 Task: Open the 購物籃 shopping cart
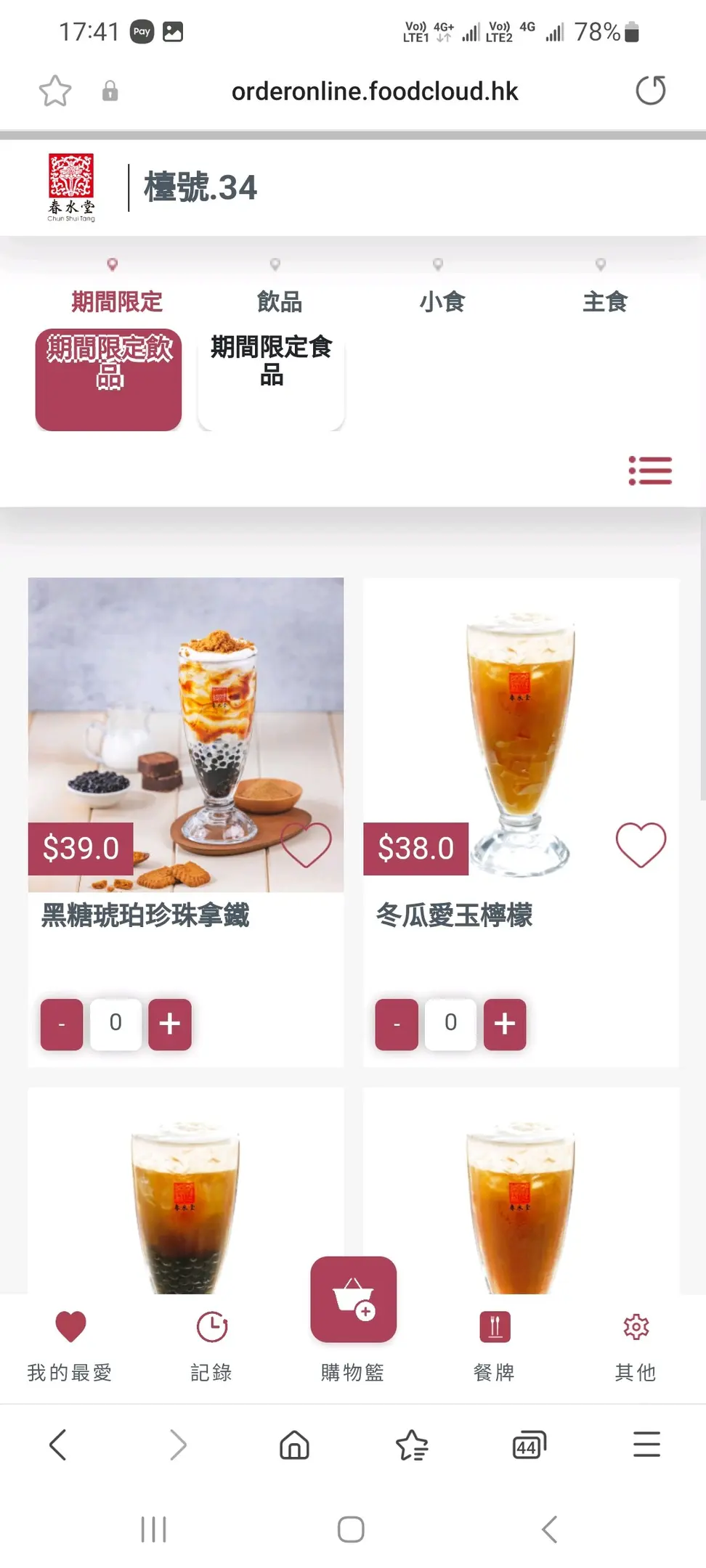click(354, 1299)
